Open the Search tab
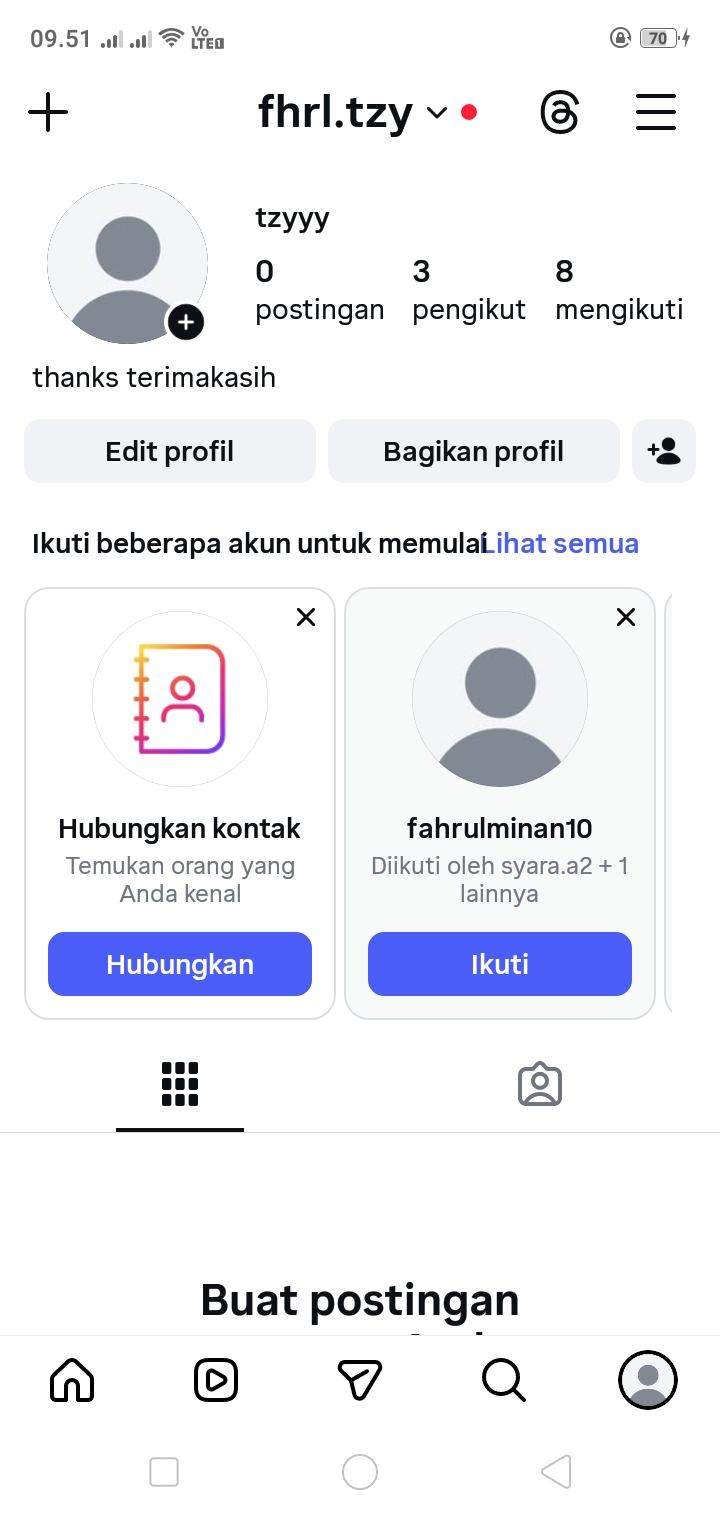The height and width of the screenshot is (1520, 720). [503, 1380]
